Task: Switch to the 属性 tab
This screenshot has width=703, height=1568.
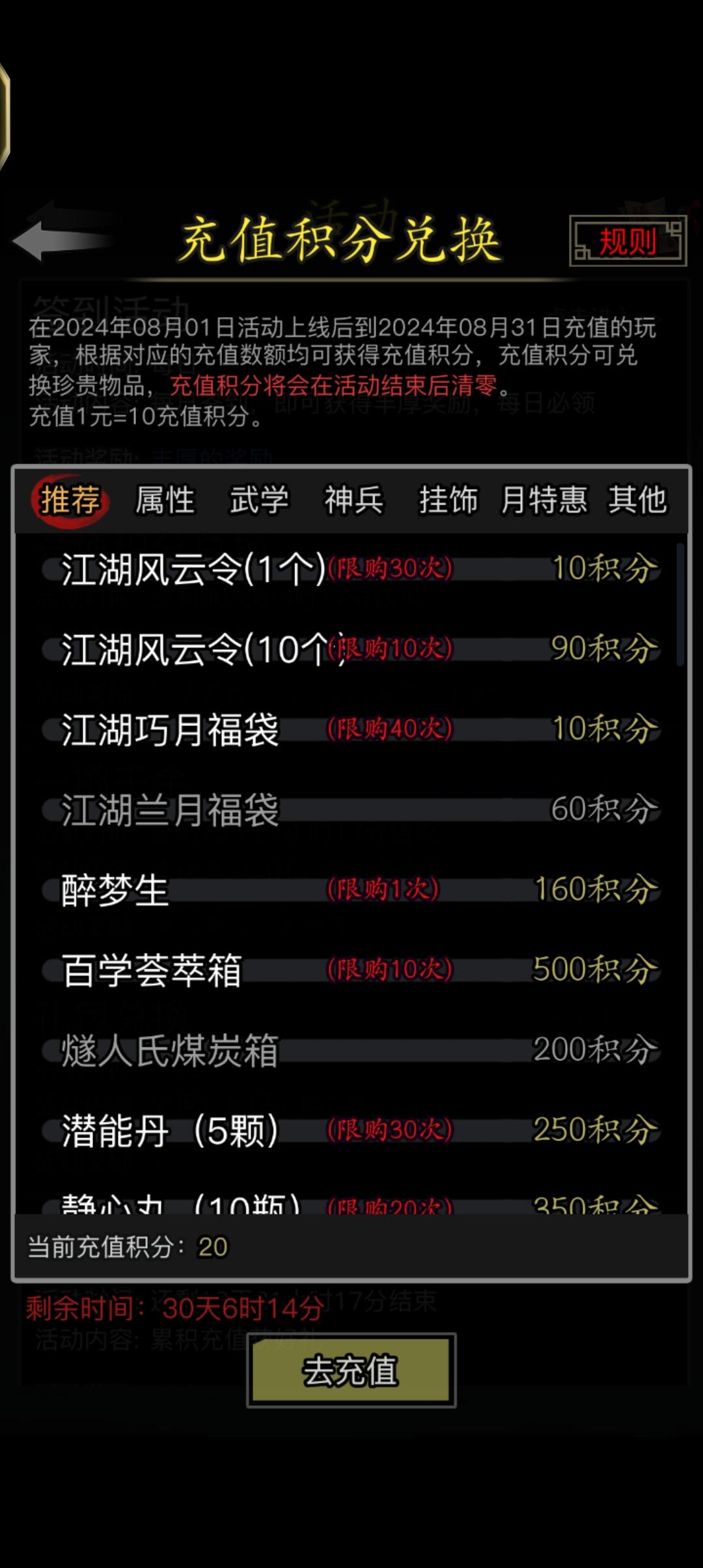Action: pyautogui.click(x=165, y=500)
